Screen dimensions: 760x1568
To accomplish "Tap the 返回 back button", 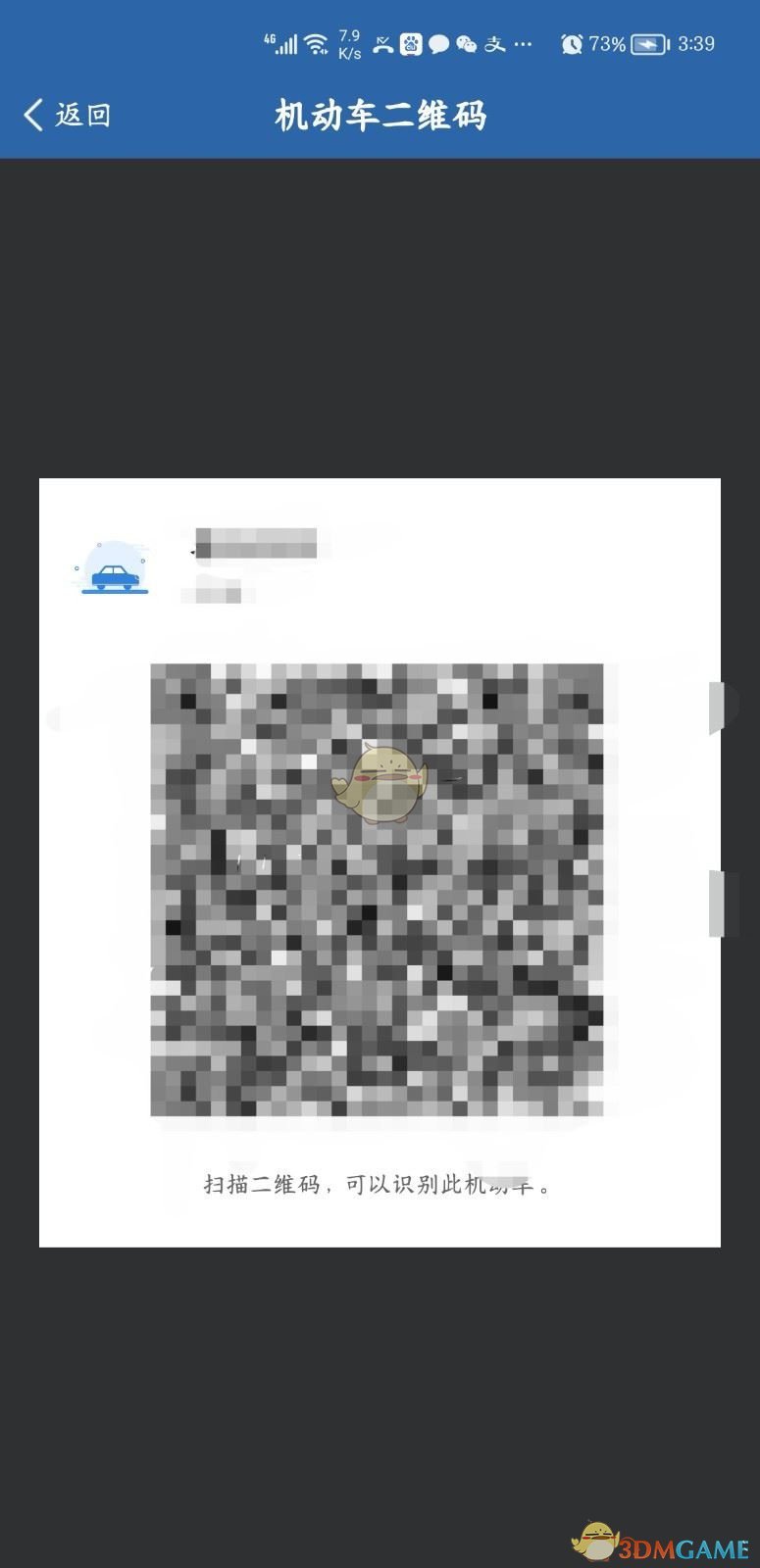I will coord(67,115).
